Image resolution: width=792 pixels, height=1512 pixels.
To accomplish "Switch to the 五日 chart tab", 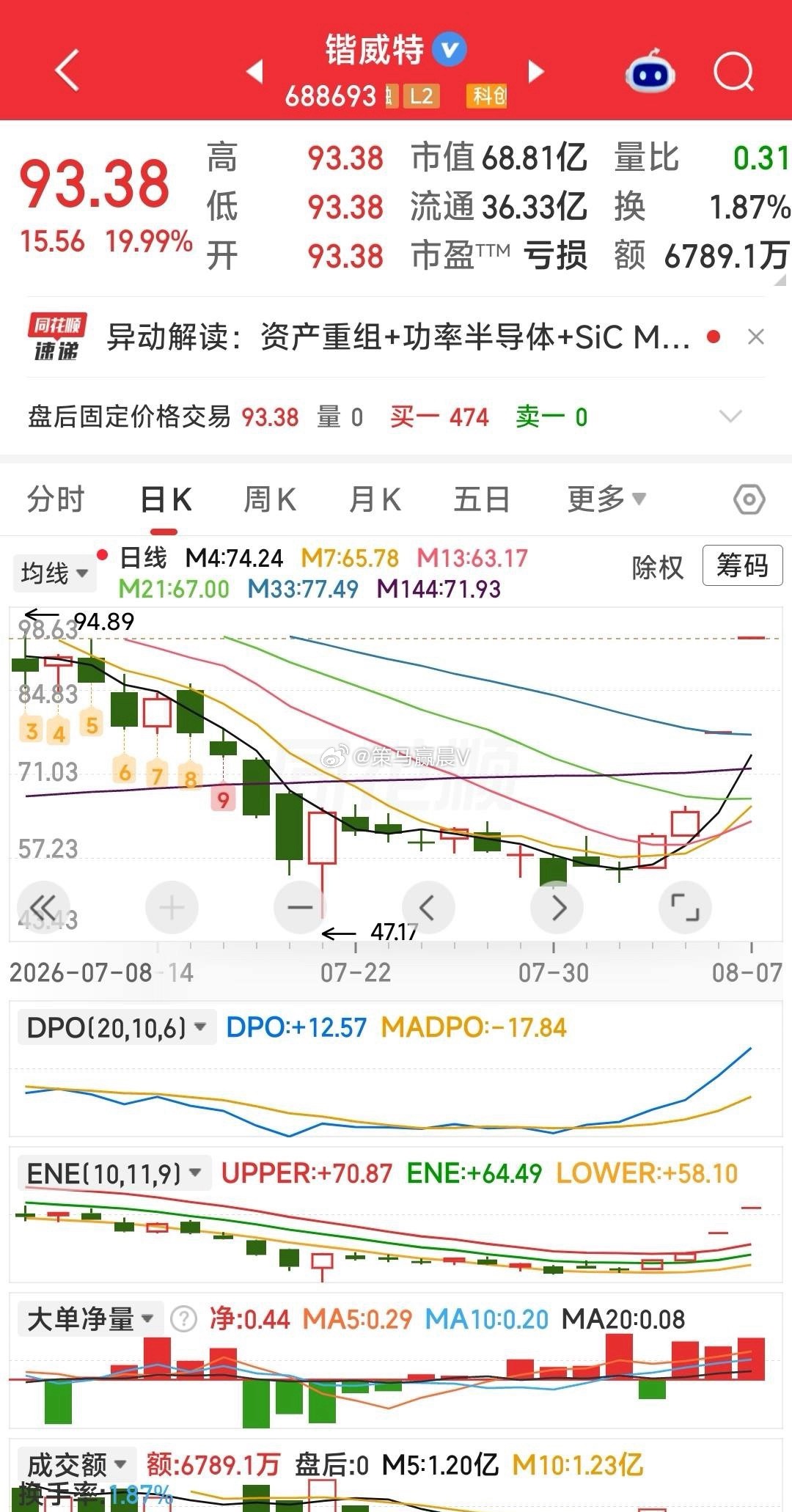I will [x=482, y=499].
